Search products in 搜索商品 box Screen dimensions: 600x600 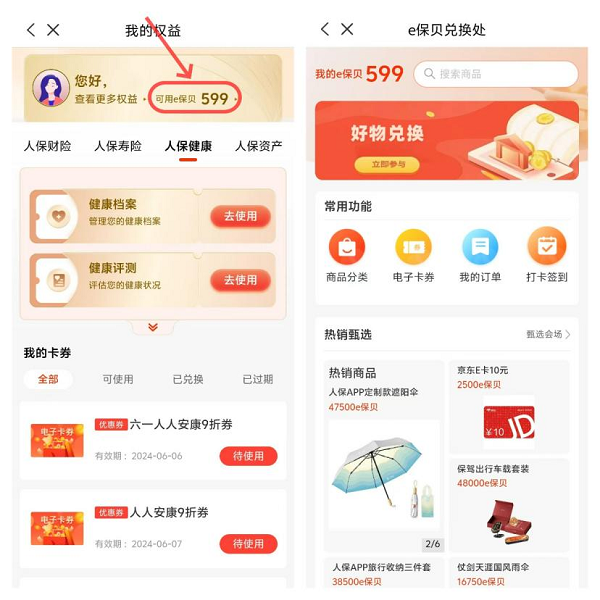[497, 74]
